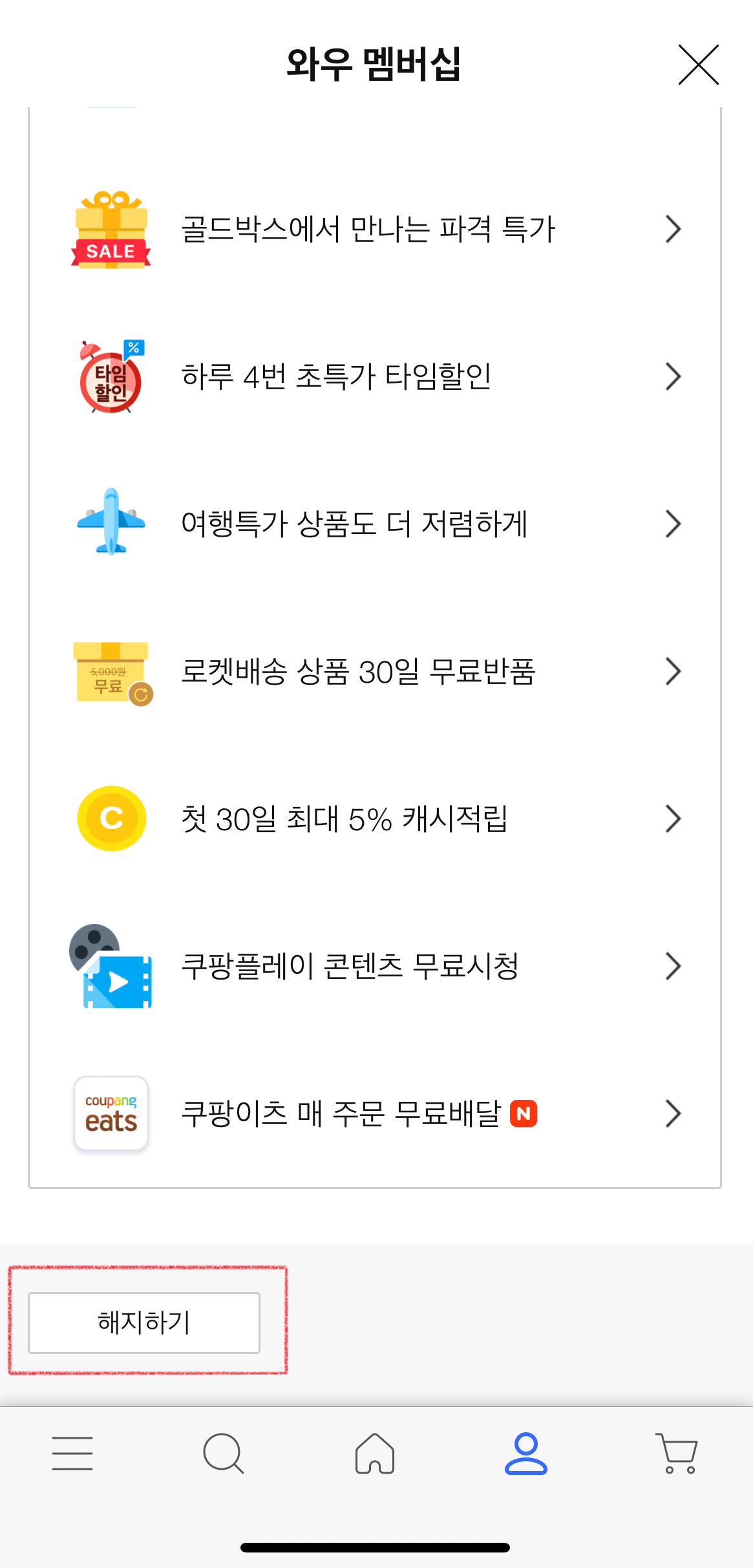This screenshot has height=1568, width=753.
Task: Select the 타임할인 alarm clock icon
Action: [111, 376]
